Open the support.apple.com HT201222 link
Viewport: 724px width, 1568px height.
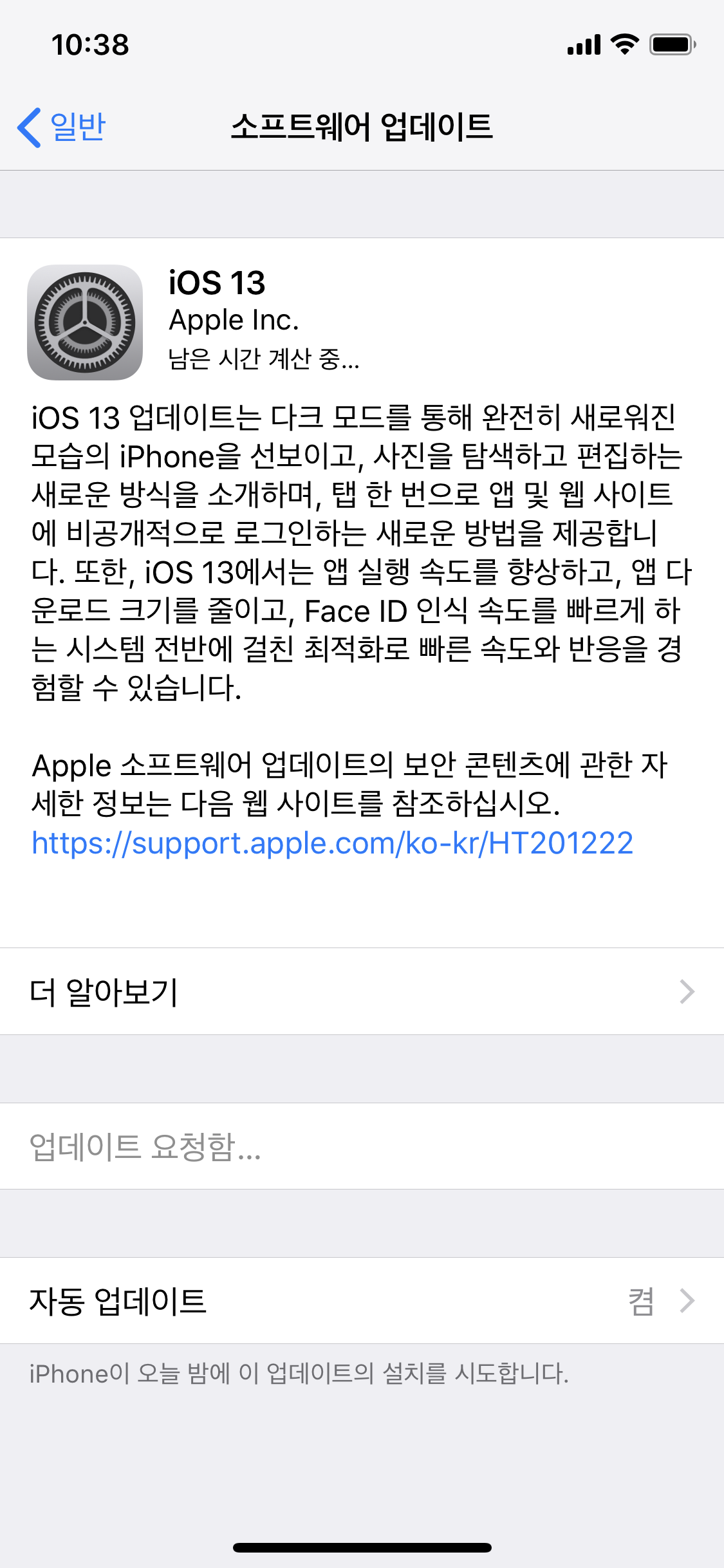[x=332, y=843]
